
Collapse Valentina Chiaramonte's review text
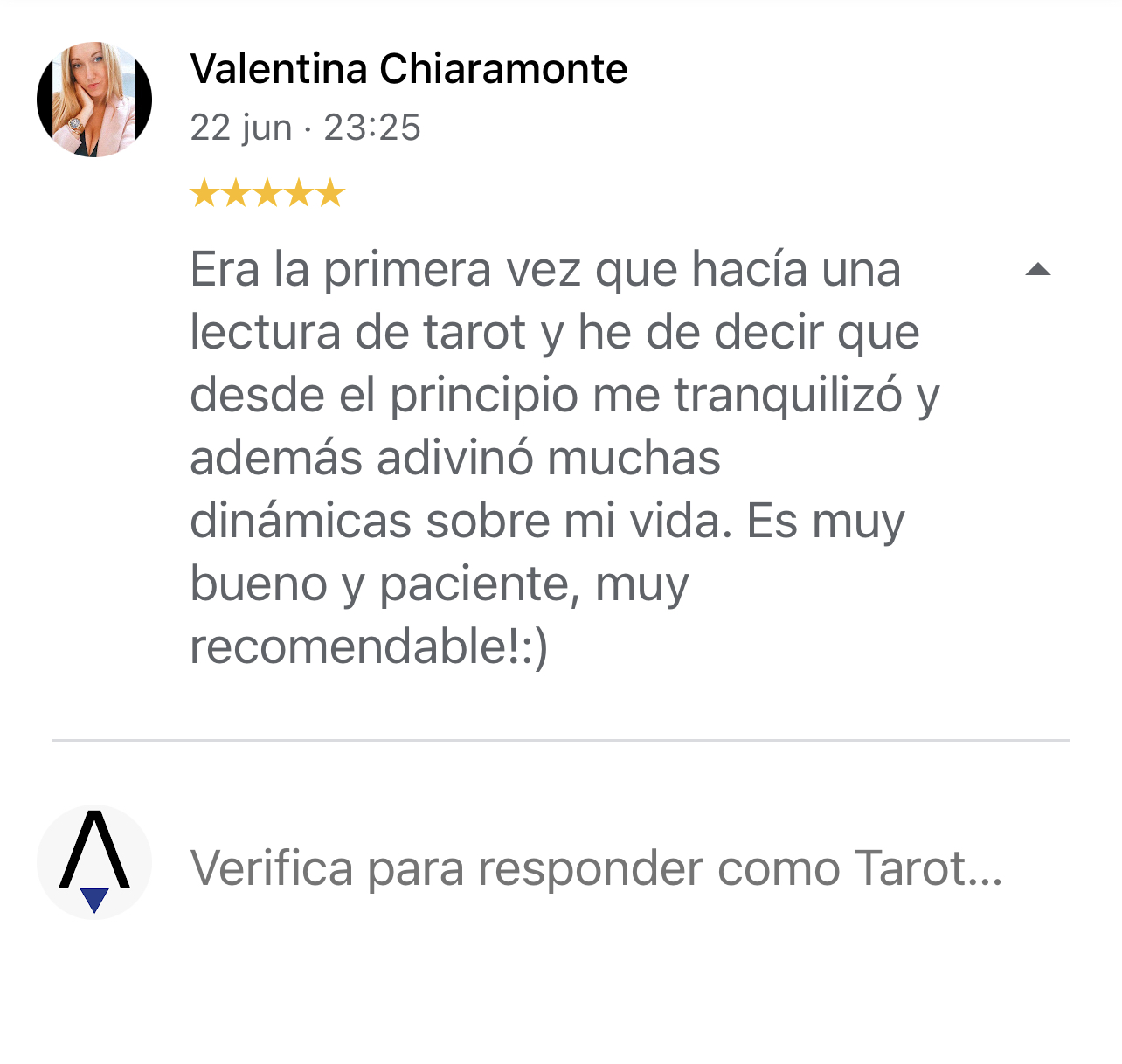(1037, 270)
